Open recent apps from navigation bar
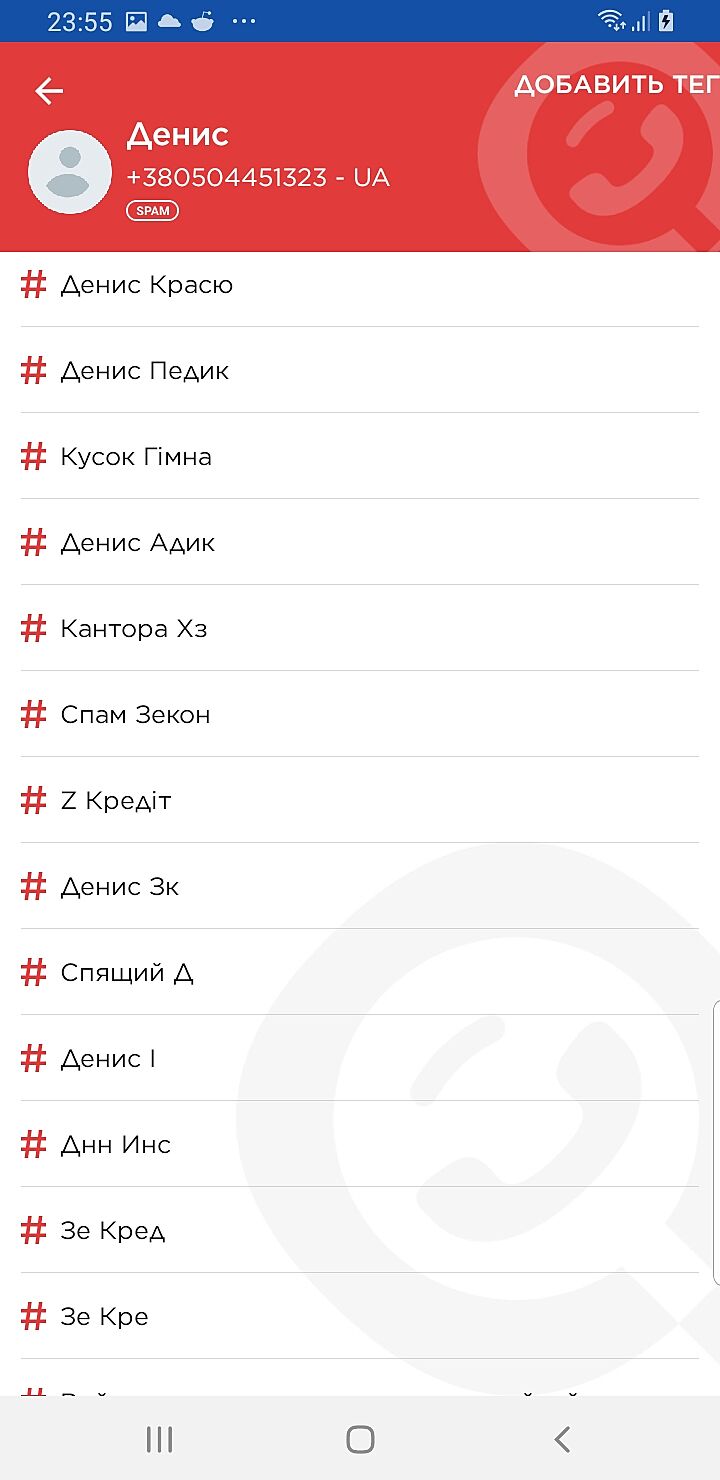720x1480 pixels. (x=159, y=1439)
